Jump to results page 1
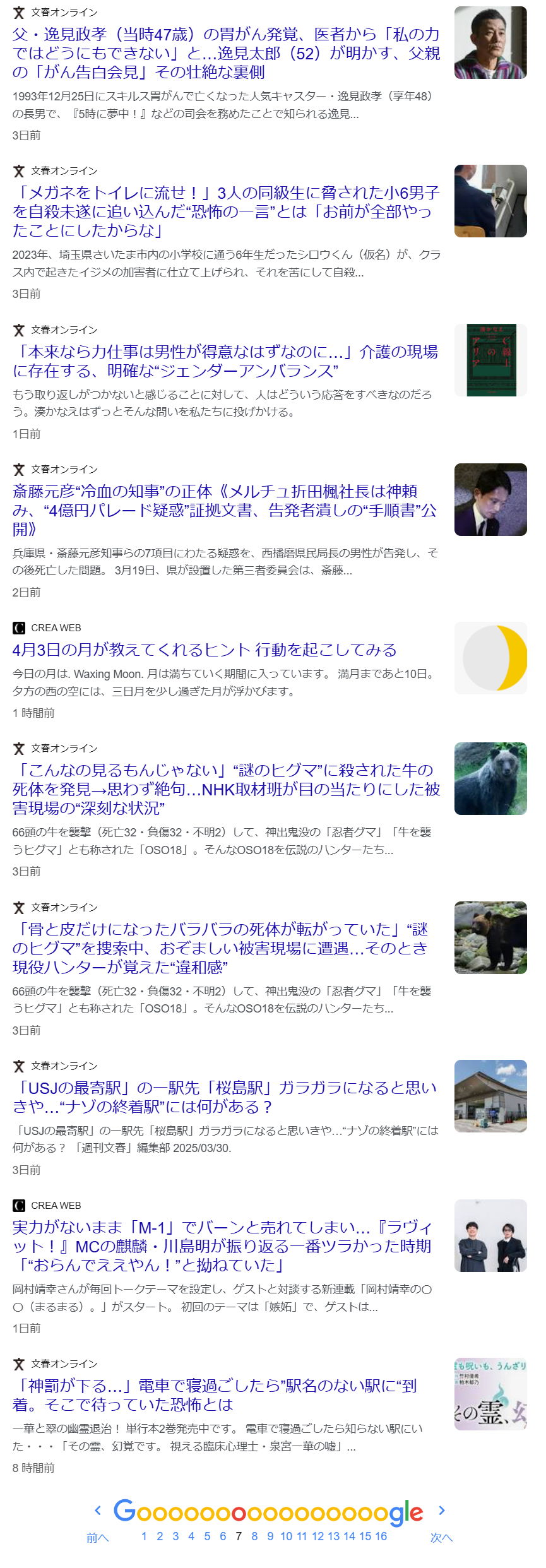 click(144, 1536)
